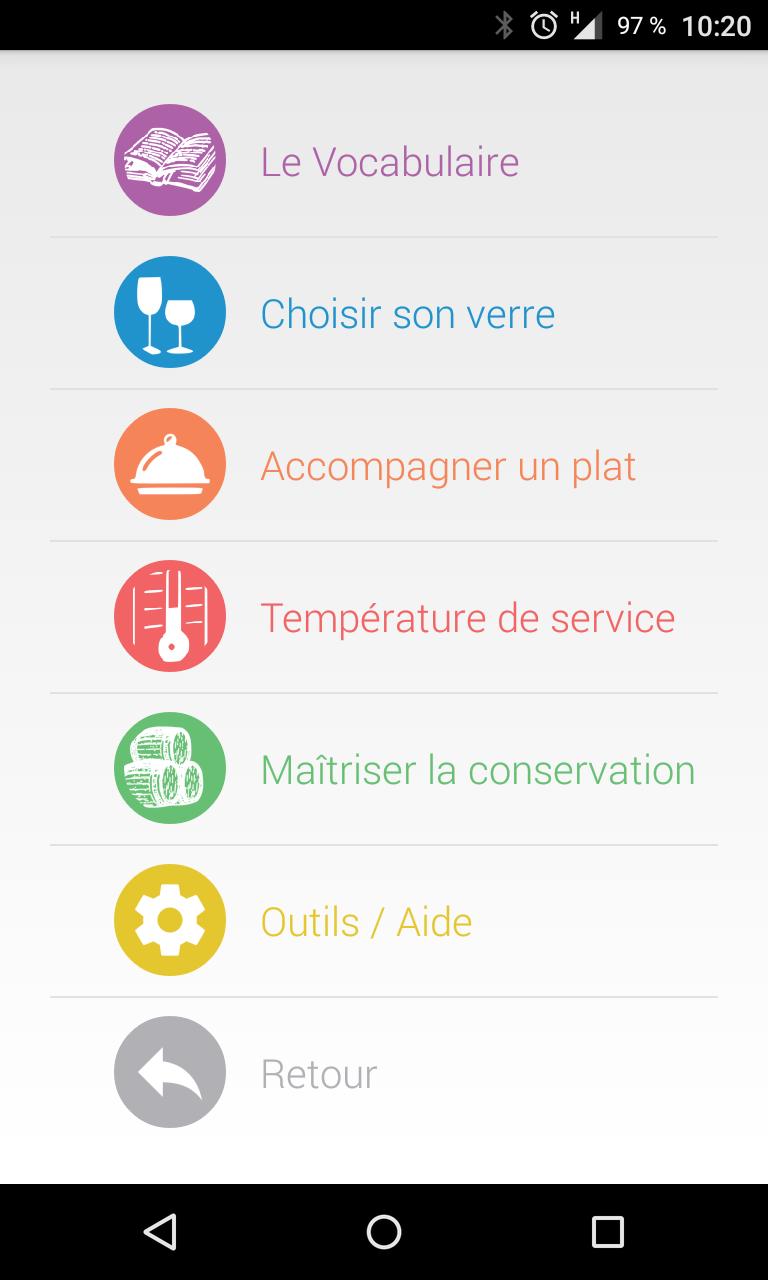Tap Retour to go back
768x1280 pixels.
point(384,1073)
